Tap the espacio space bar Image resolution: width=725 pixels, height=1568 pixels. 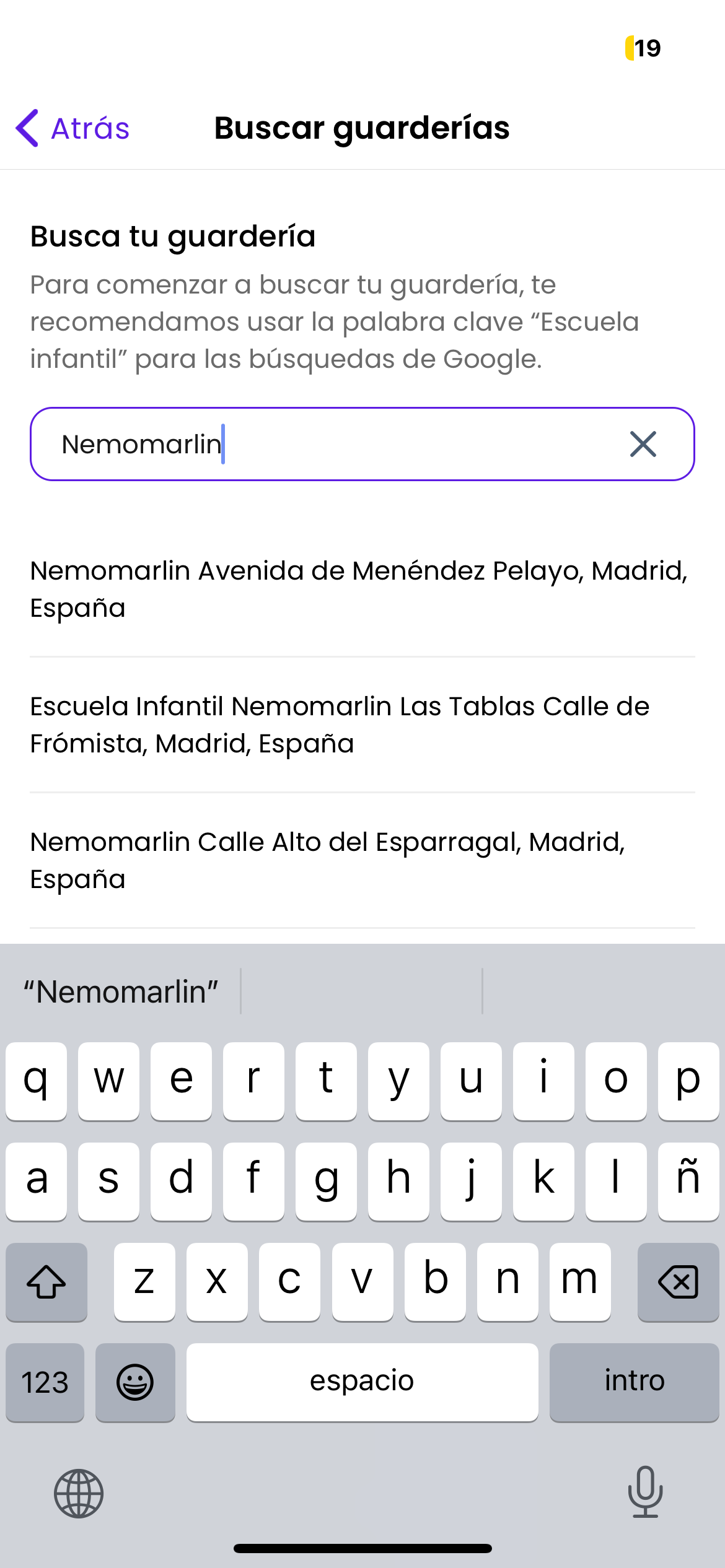362,1382
